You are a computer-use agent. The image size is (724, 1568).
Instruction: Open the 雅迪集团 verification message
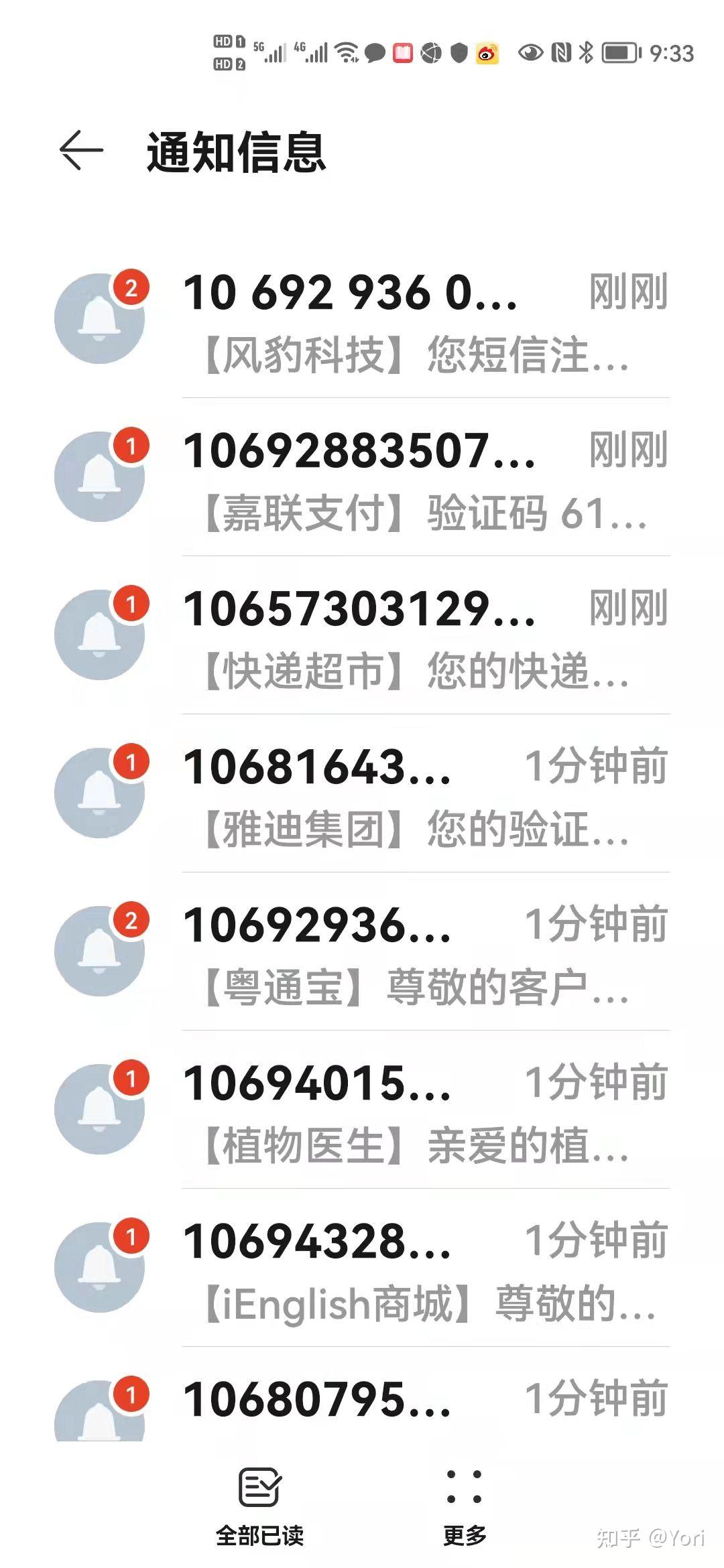[416, 798]
